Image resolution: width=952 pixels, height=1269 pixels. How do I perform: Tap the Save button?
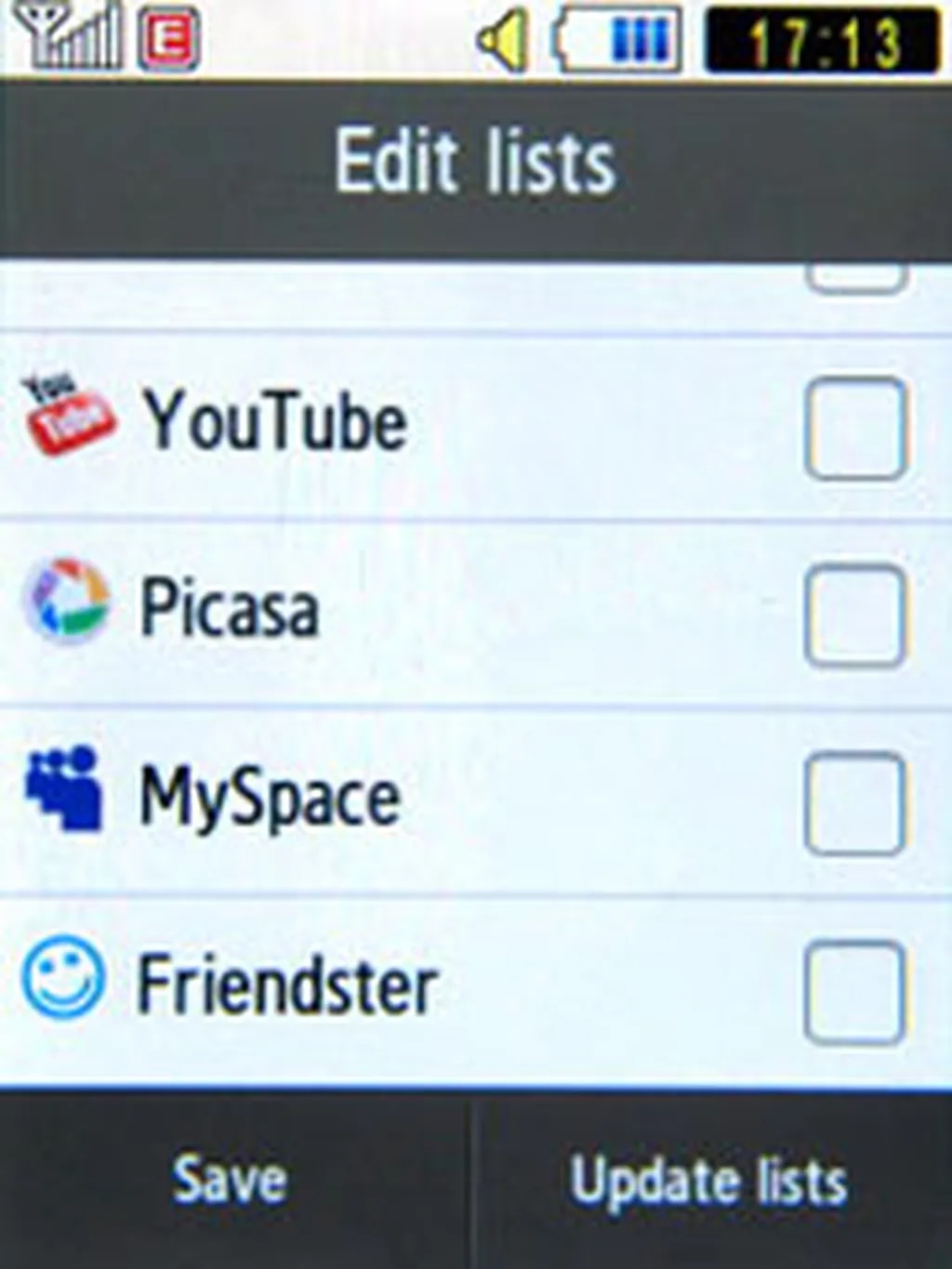tap(231, 1181)
